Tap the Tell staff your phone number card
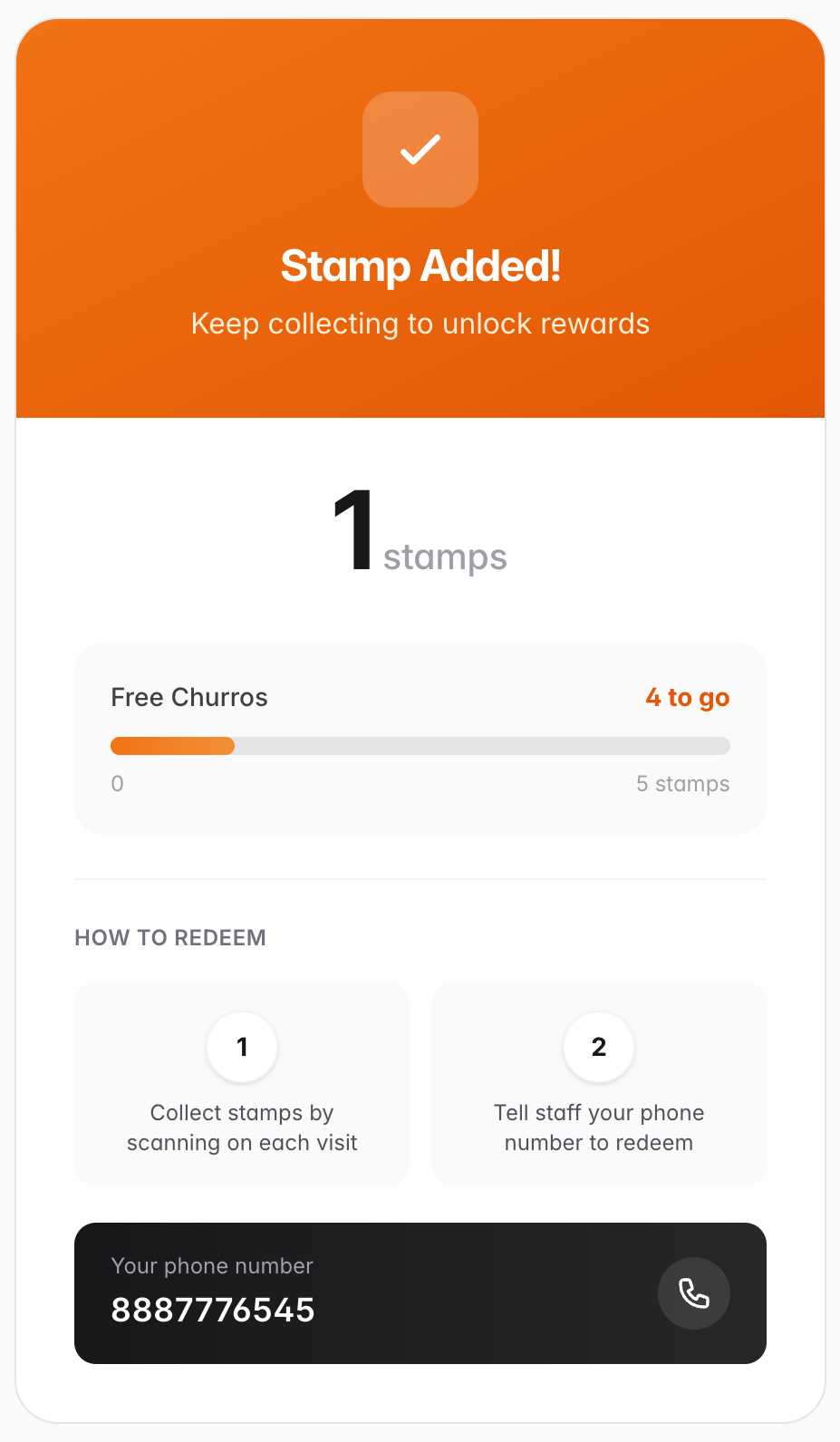The width and height of the screenshot is (840, 1442). (598, 1084)
